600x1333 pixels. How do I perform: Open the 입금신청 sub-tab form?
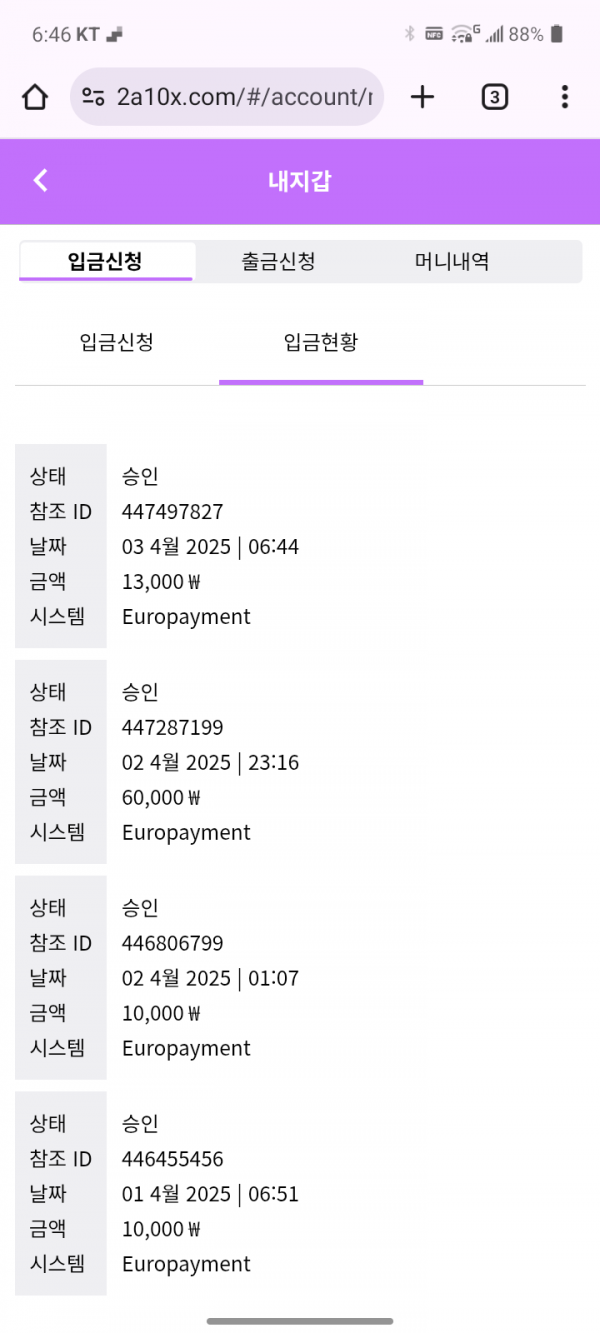click(117, 343)
